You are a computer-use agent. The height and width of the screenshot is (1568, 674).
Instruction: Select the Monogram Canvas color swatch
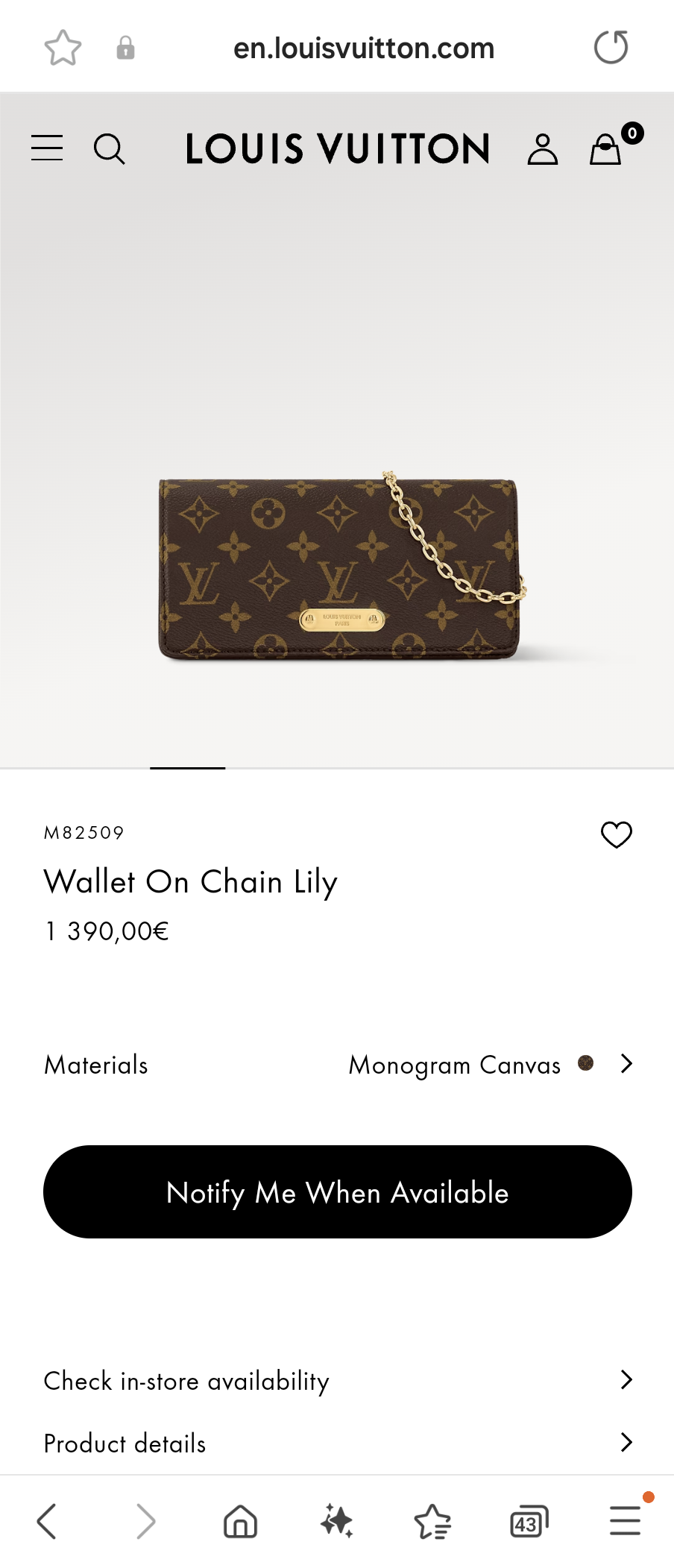point(586,1064)
